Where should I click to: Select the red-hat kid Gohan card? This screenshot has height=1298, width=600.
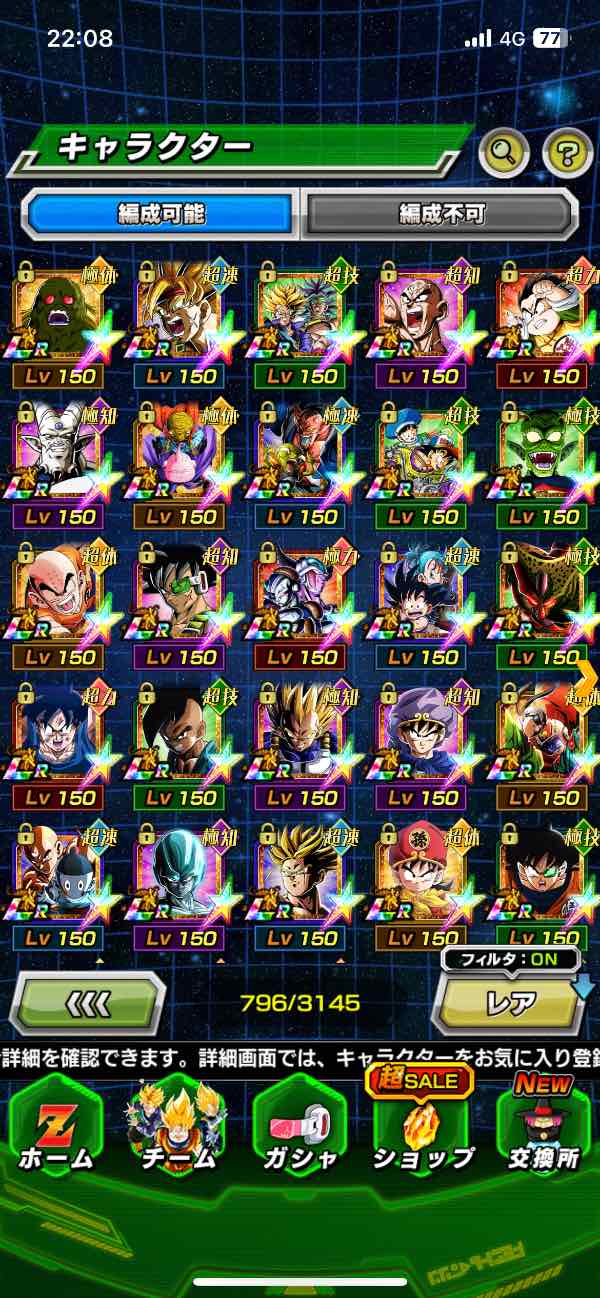pyautogui.click(x=421, y=873)
